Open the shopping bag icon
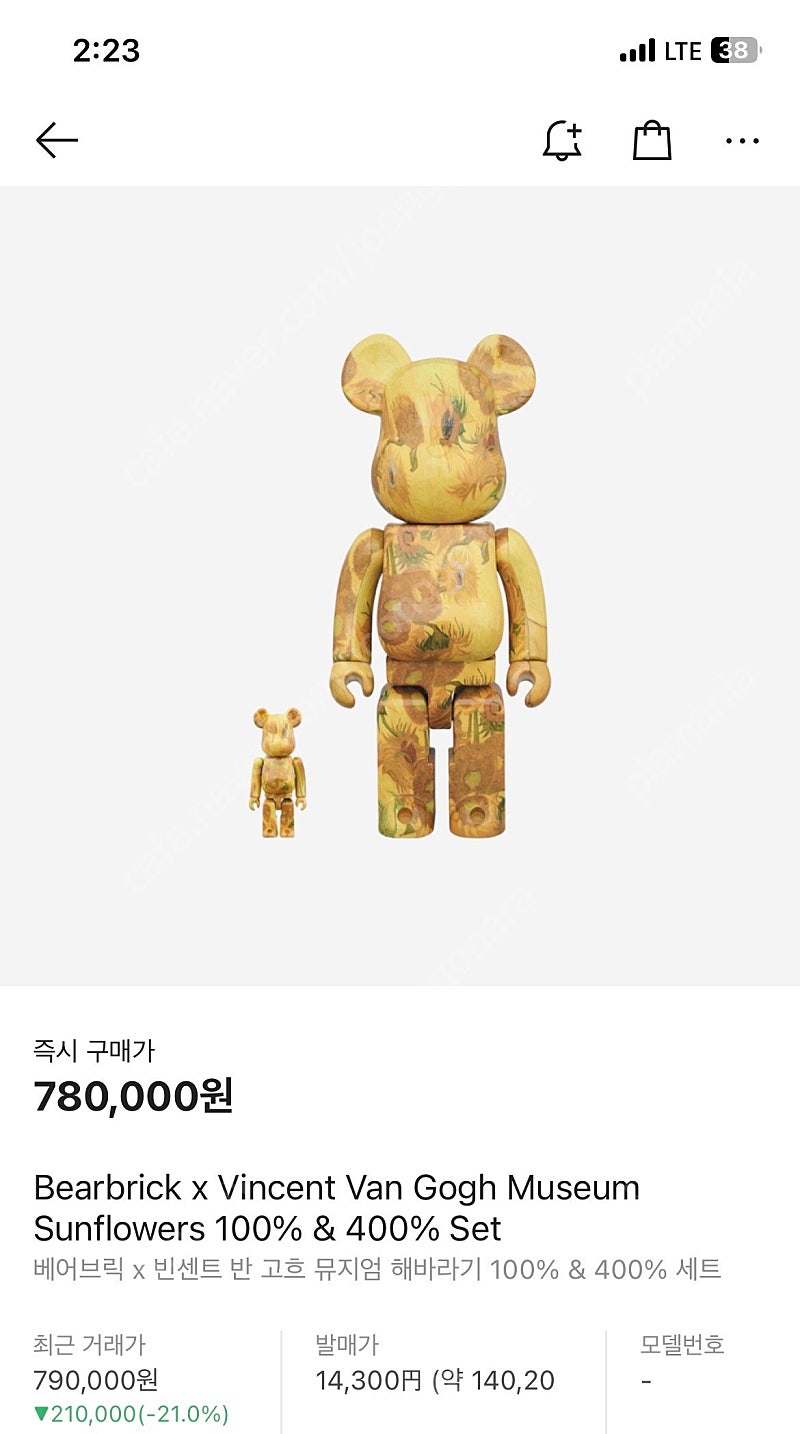800x1434 pixels. [x=652, y=141]
